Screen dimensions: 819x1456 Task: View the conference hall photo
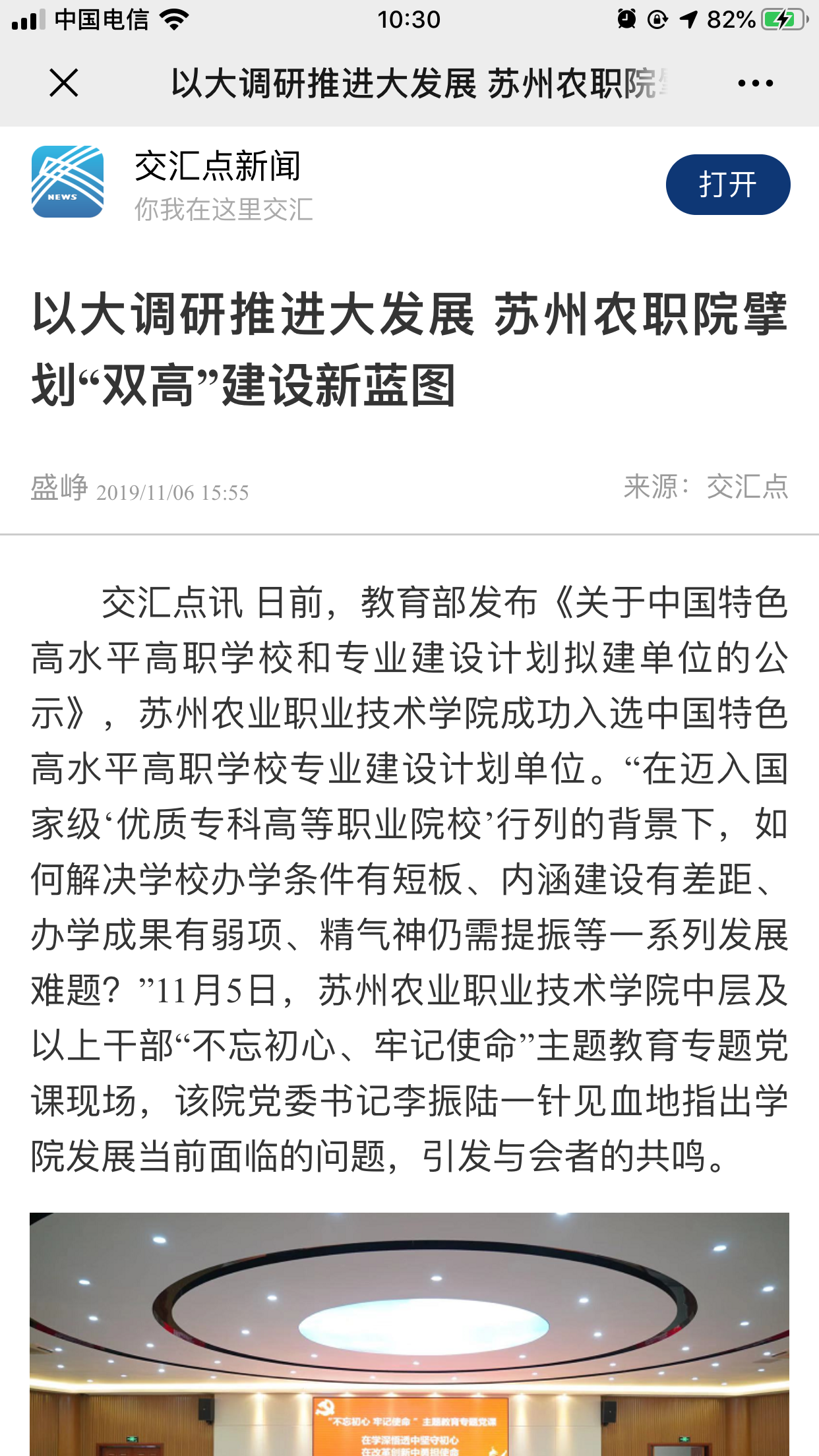point(409,1334)
